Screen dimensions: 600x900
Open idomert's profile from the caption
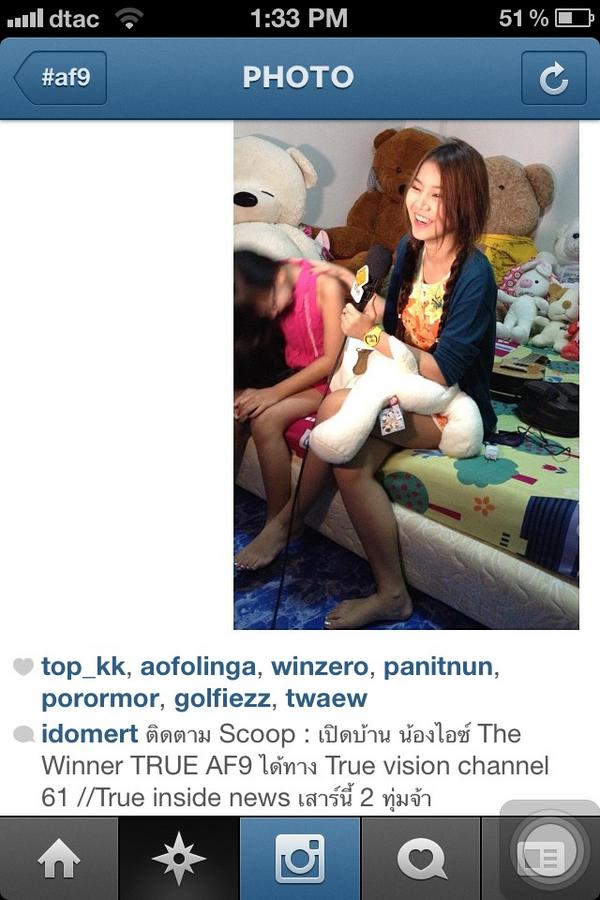pyautogui.click(x=89, y=734)
